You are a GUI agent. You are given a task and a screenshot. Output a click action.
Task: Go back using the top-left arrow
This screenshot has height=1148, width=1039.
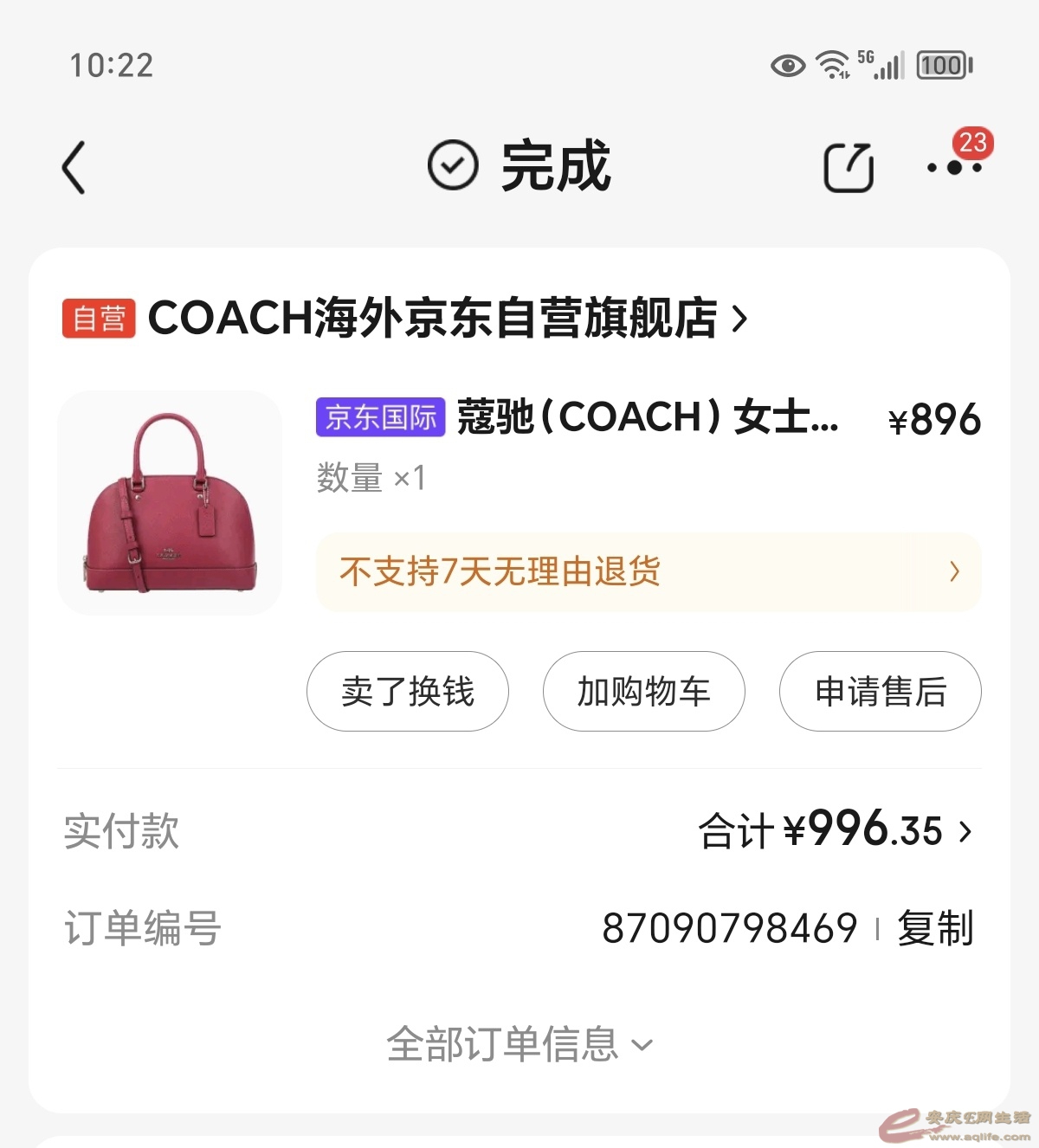click(75, 167)
